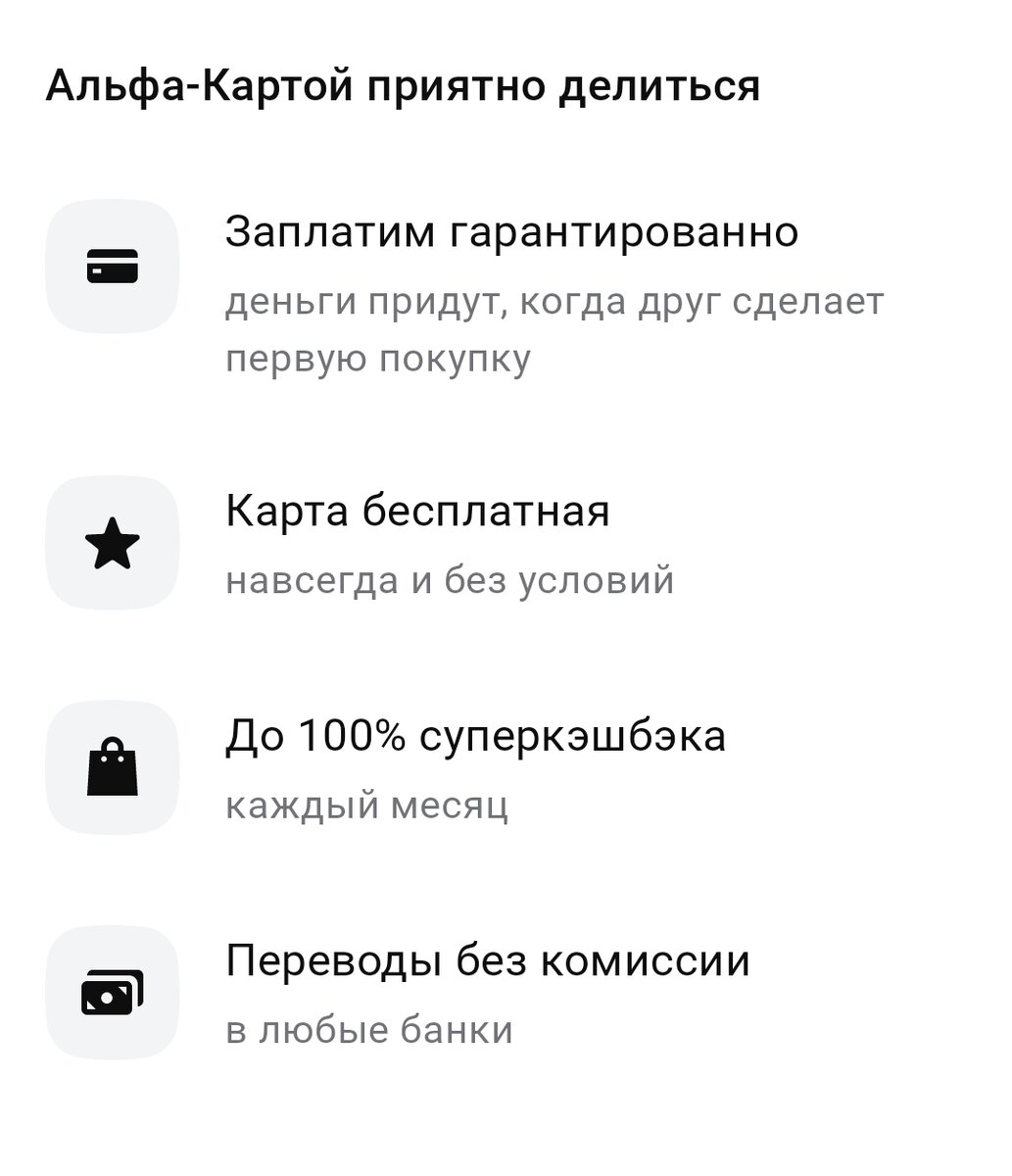Image resolution: width=1012 pixels, height=1176 pixels.
Task: Tap 'До 100% суперкэшбэка'
Action: [475, 737]
